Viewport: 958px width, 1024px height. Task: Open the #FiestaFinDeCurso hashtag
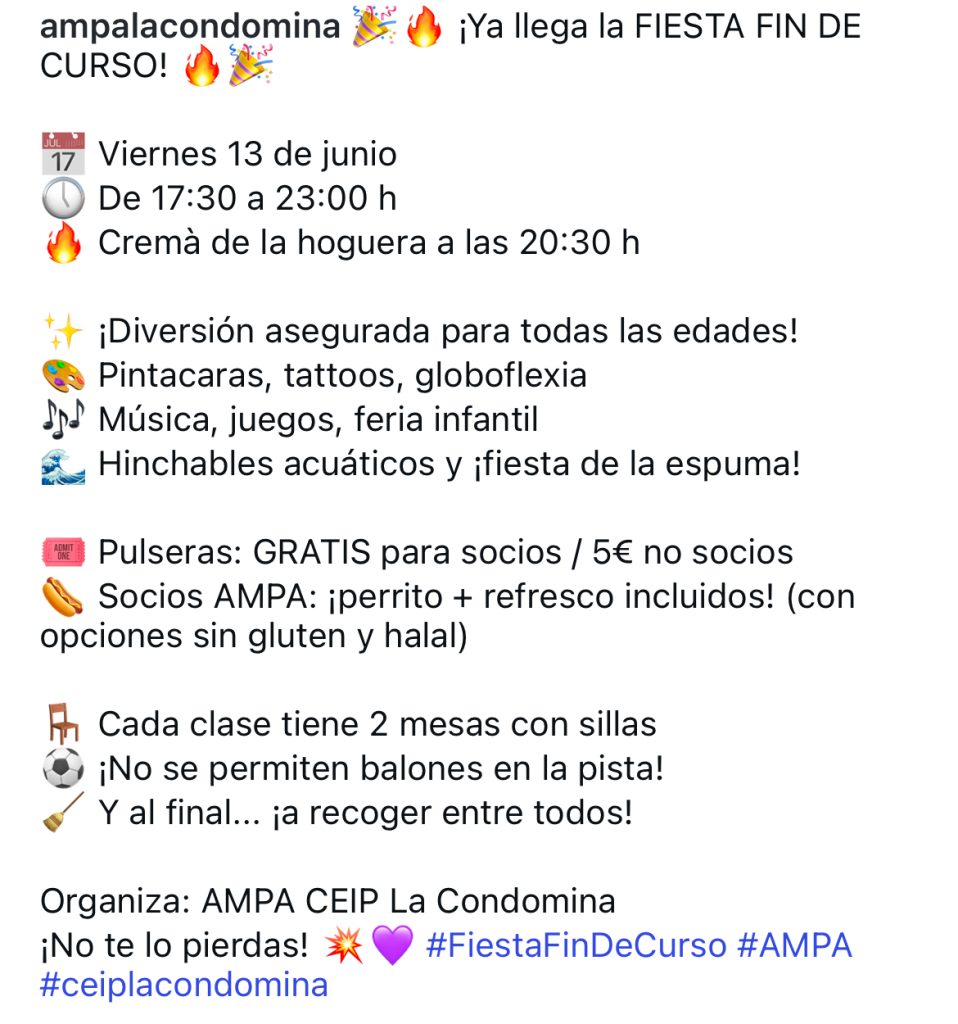(x=575, y=945)
